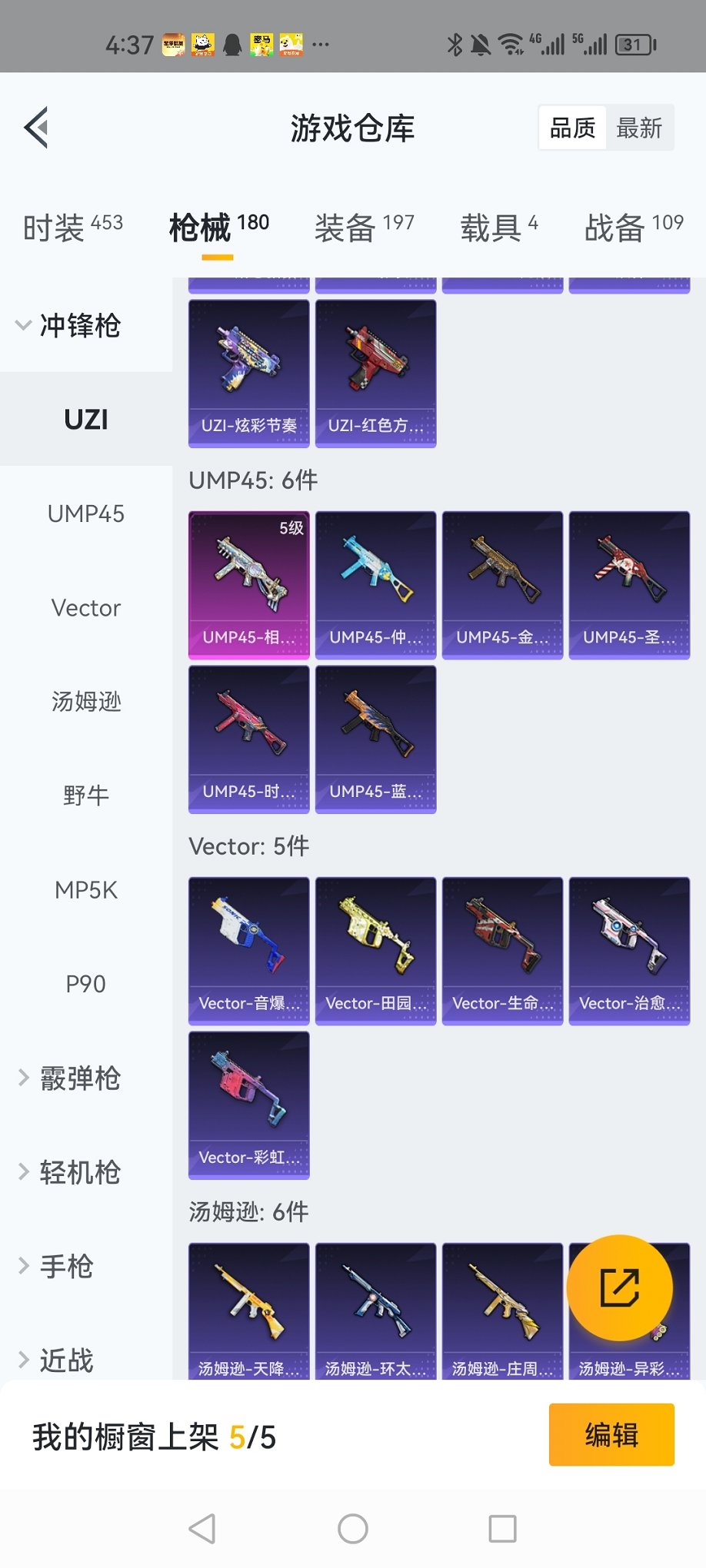This screenshot has width=706, height=1568.
Task: Open the 汤姆逊-天降 skin card
Action: [248, 1311]
